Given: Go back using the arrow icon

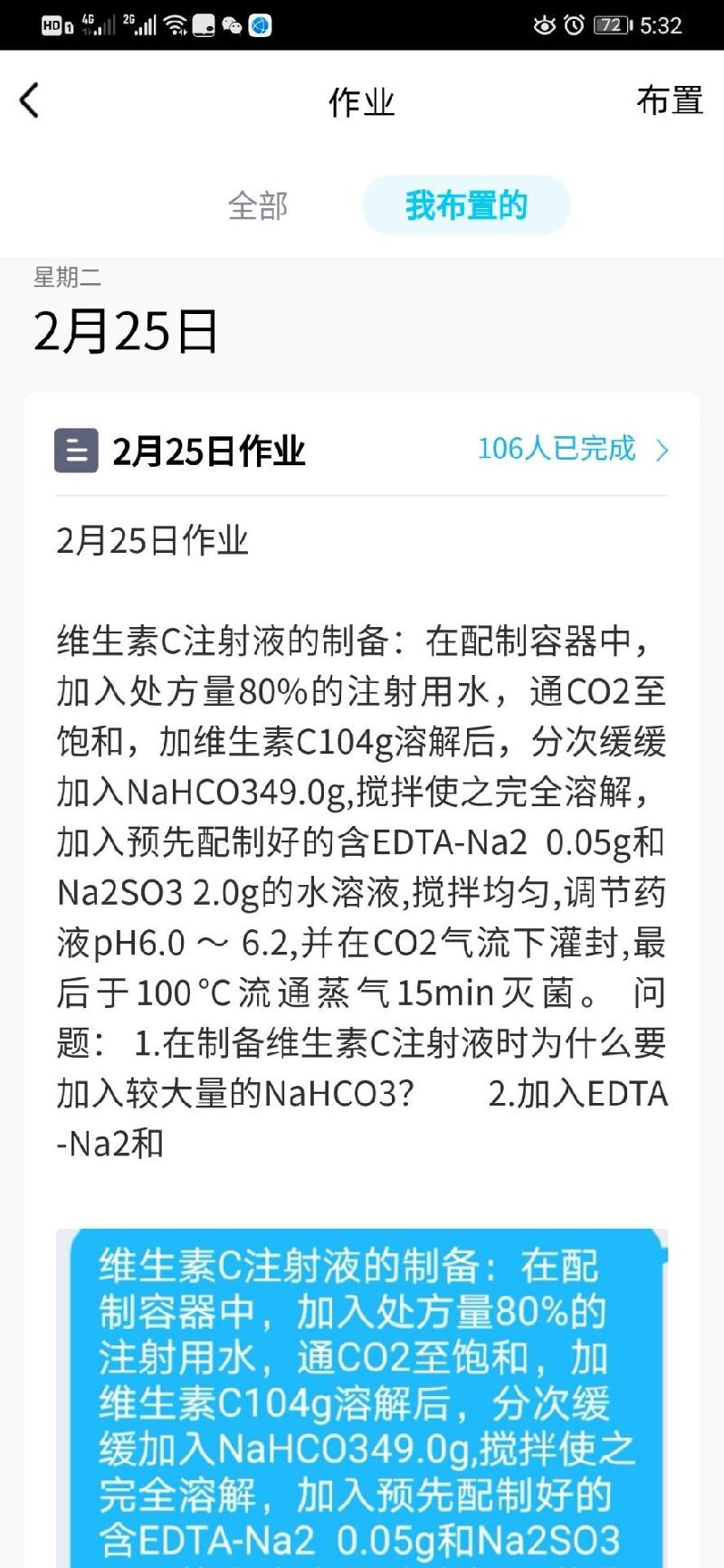Looking at the screenshot, I should point(30,100).
